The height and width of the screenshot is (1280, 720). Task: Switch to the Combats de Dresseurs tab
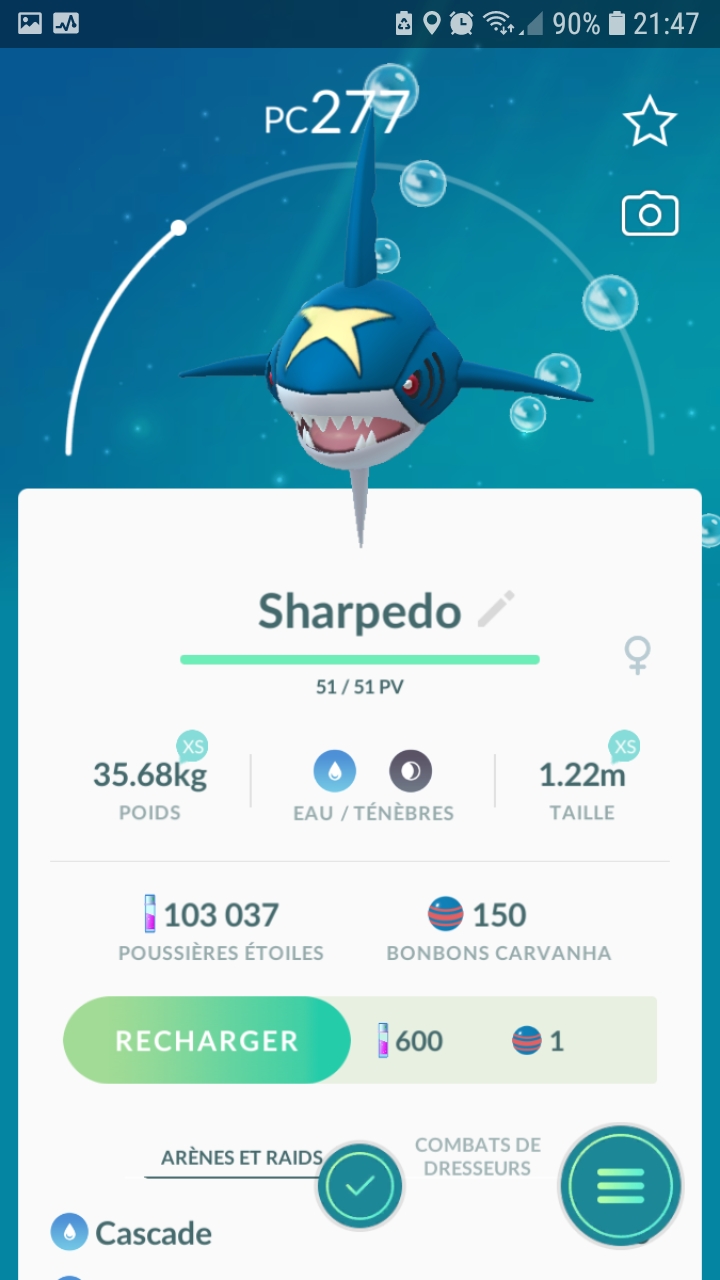coord(478,1156)
